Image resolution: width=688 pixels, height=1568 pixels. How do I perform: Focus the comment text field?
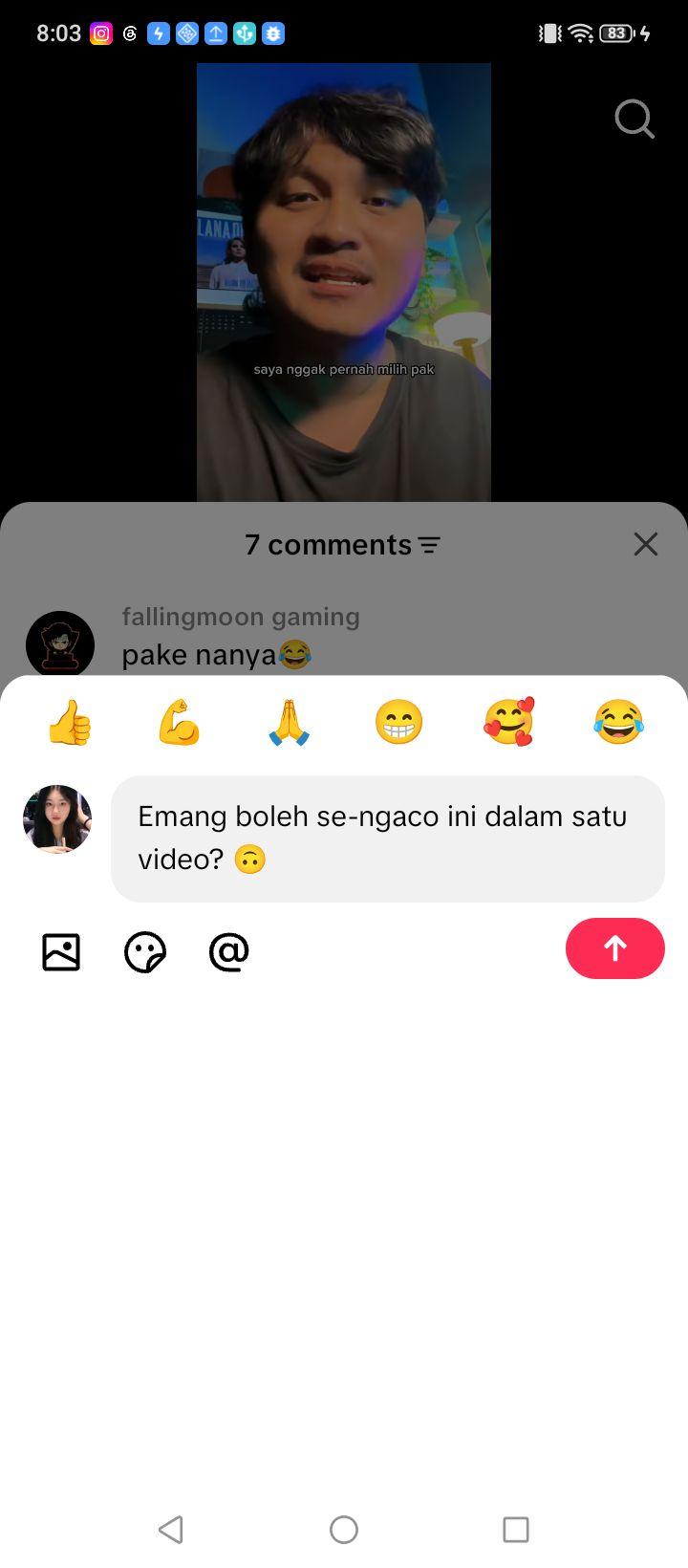pos(388,838)
